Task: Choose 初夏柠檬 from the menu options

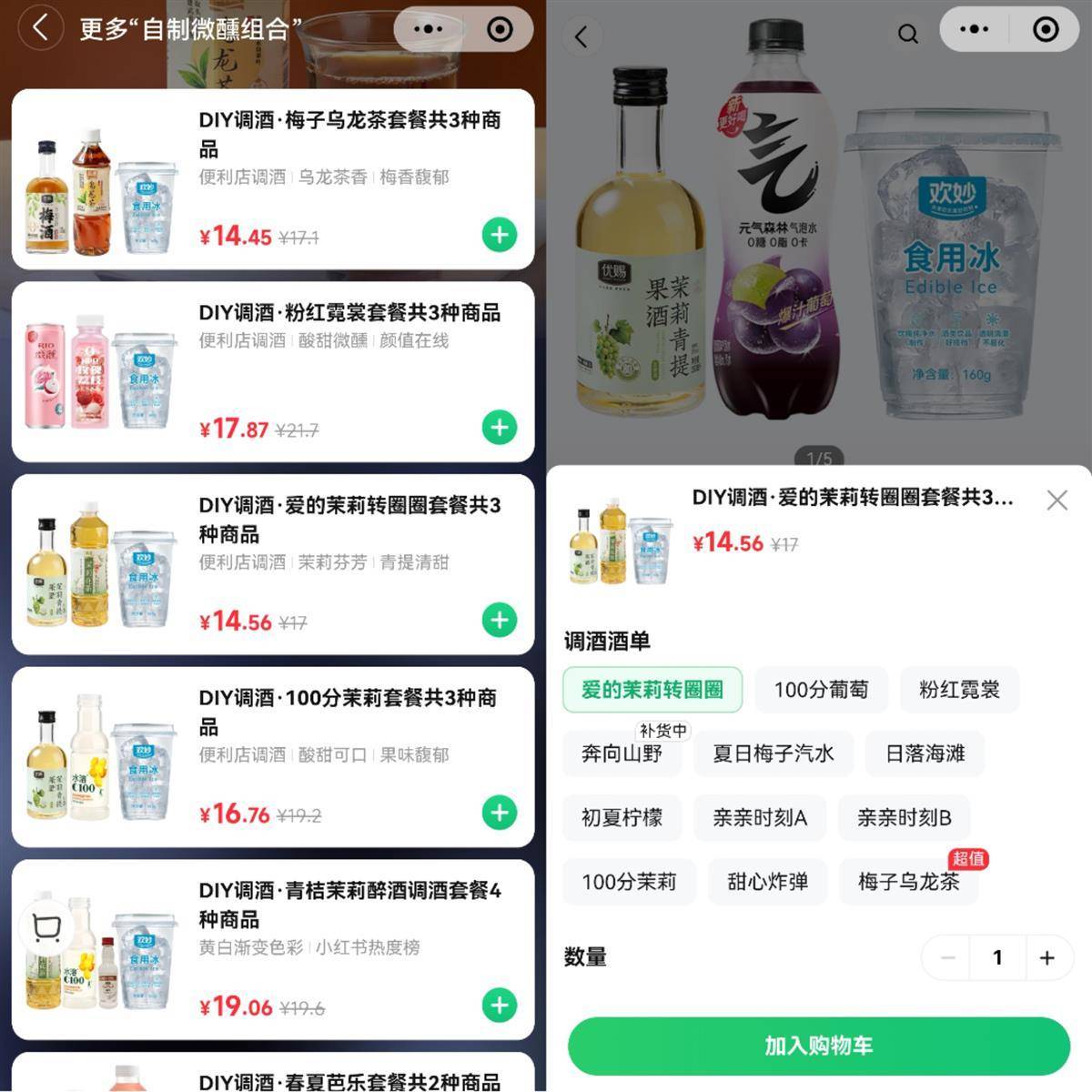Action: coord(622,817)
